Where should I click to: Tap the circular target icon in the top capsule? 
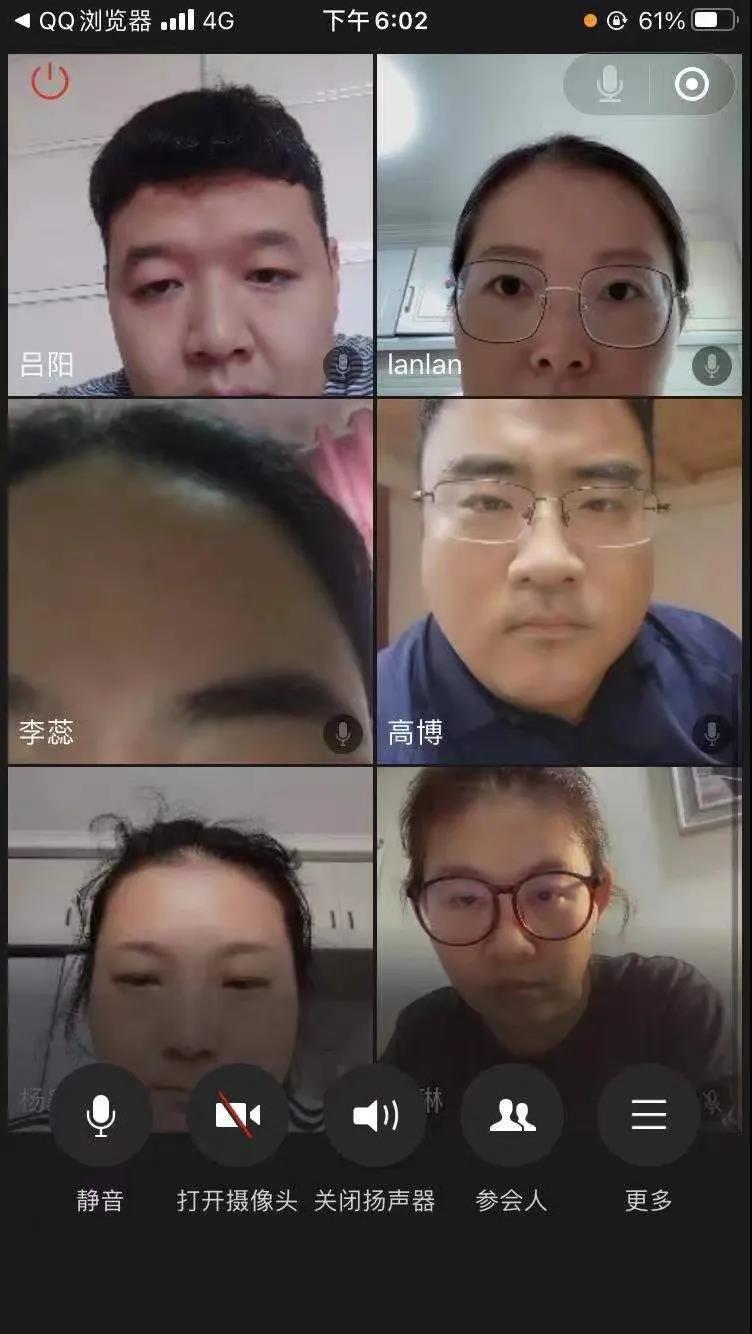[691, 85]
